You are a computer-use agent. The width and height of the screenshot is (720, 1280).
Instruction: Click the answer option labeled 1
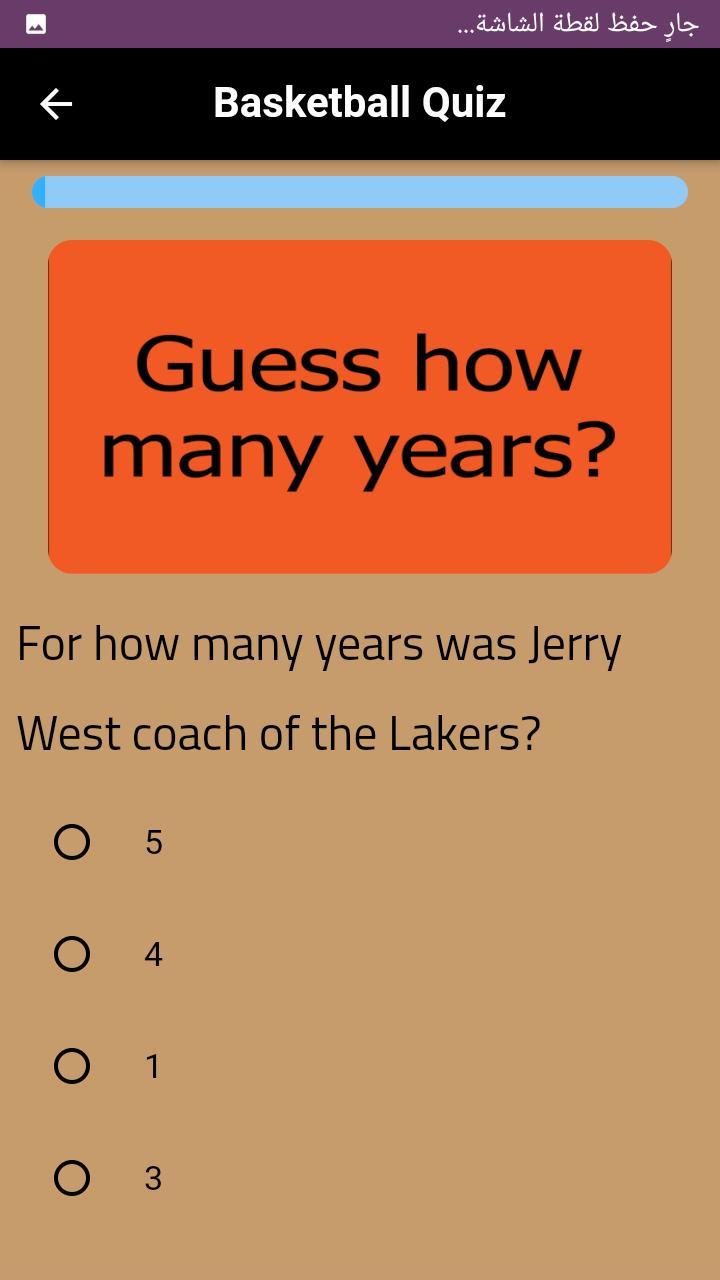(x=152, y=1066)
